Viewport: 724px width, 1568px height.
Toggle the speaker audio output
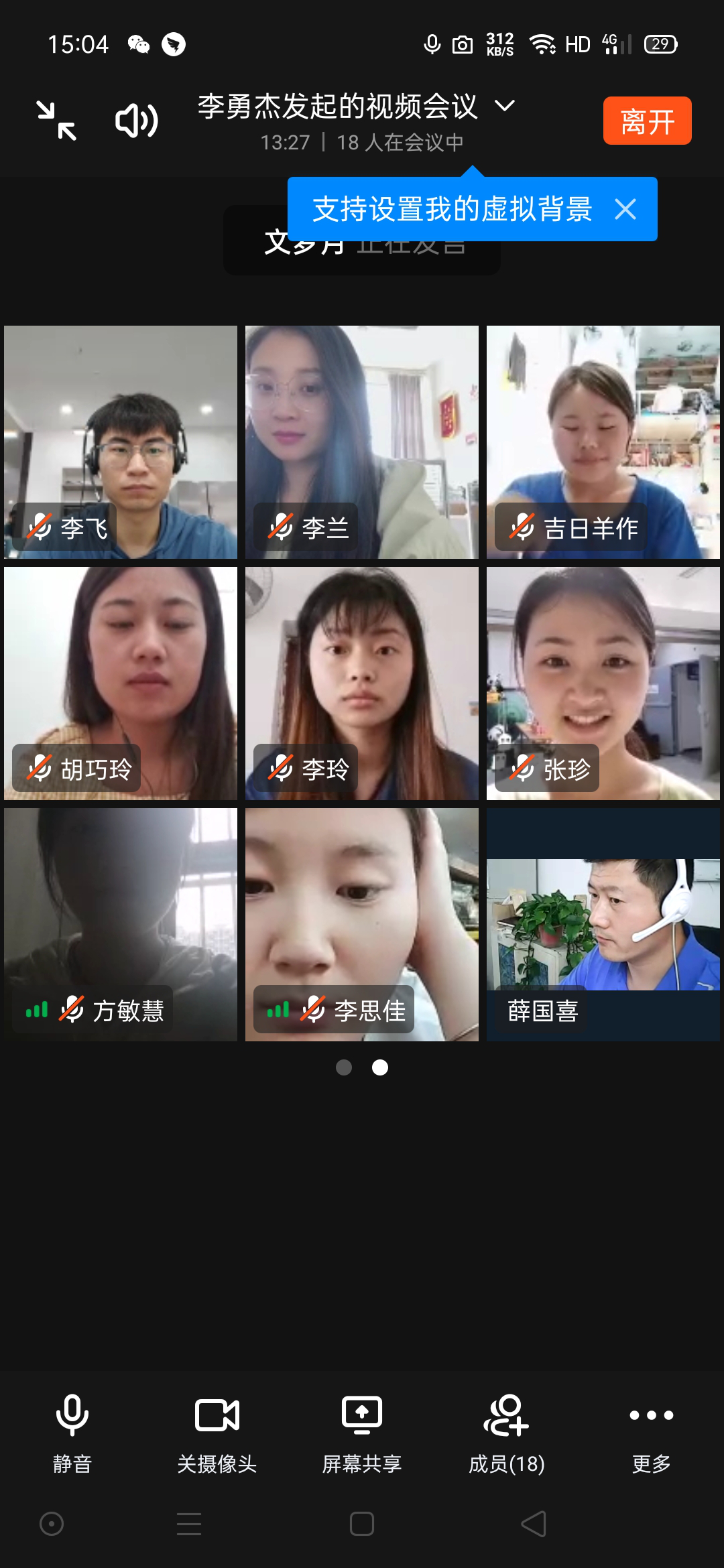coord(137,121)
